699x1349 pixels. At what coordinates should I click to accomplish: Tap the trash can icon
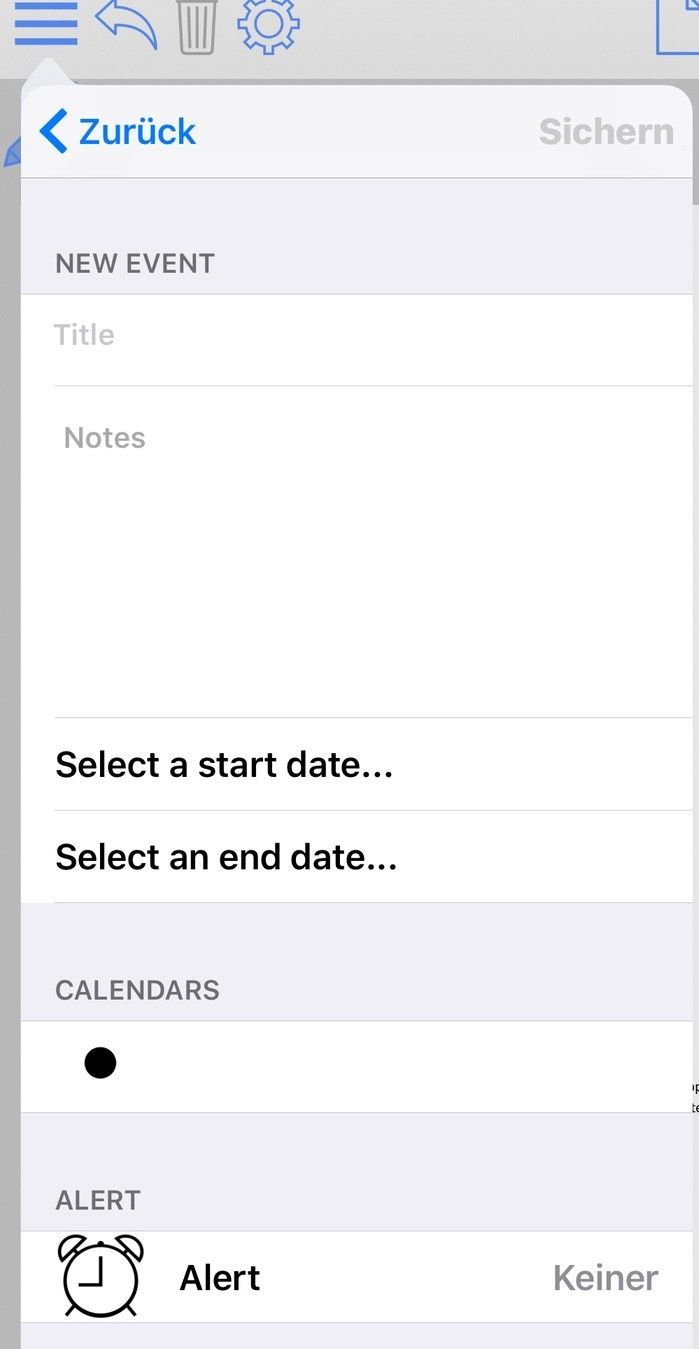point(197,26)
